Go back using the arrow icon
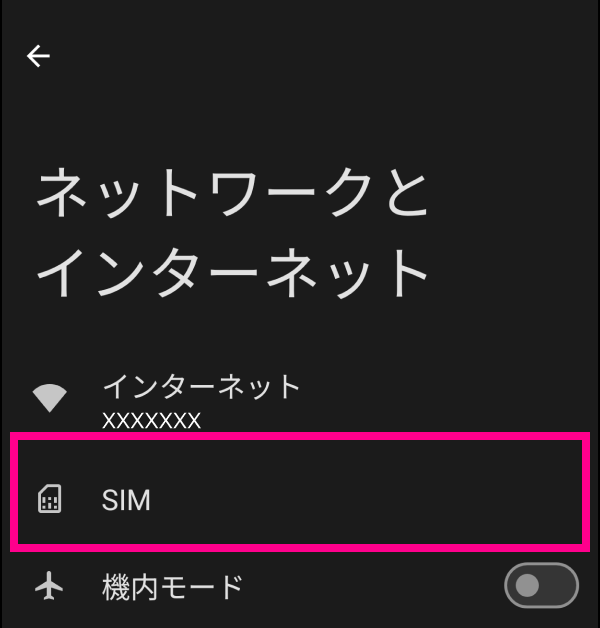 click(x=38, y=56)
